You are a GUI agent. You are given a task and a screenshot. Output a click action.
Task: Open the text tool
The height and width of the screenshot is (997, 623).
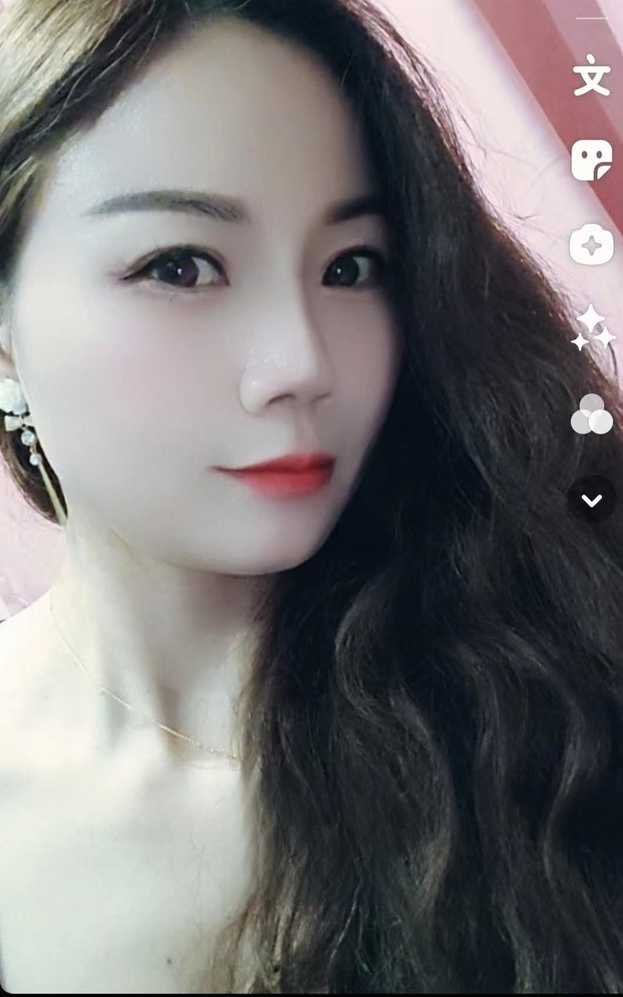(592, 77)
